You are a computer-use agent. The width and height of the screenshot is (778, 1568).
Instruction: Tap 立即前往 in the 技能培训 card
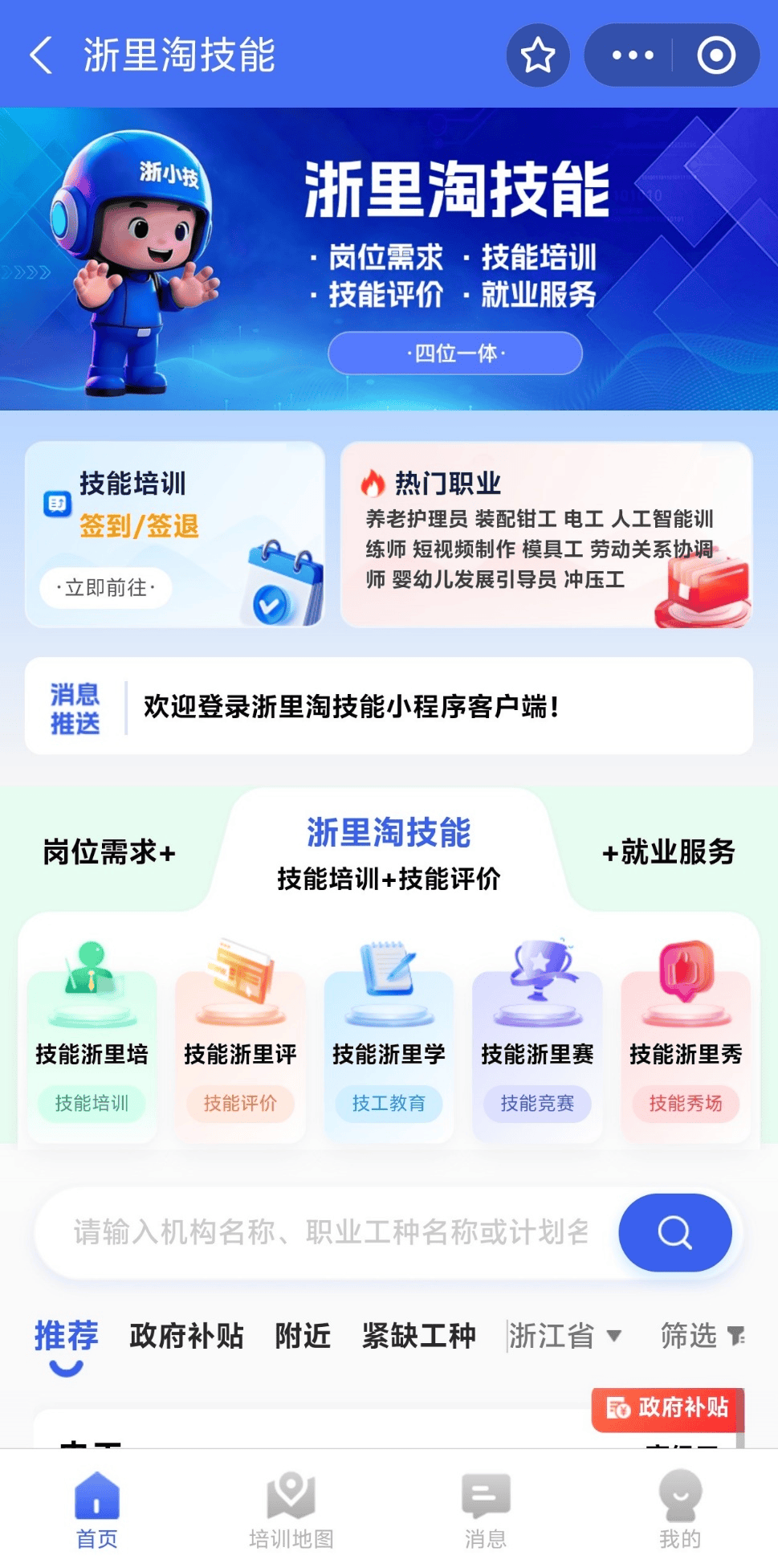coord(106,588)
